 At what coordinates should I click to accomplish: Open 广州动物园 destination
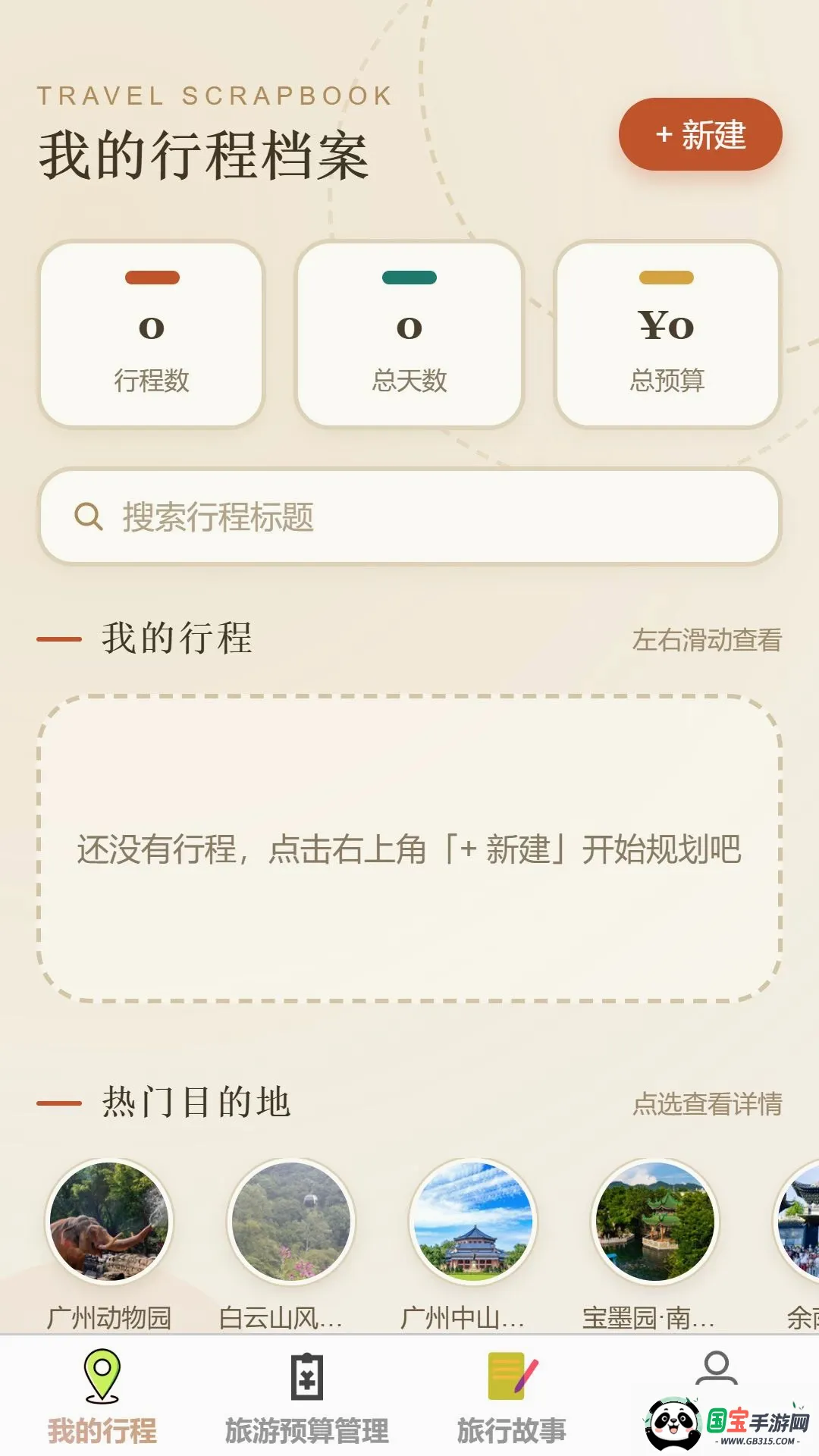[x=109, y=1245]
